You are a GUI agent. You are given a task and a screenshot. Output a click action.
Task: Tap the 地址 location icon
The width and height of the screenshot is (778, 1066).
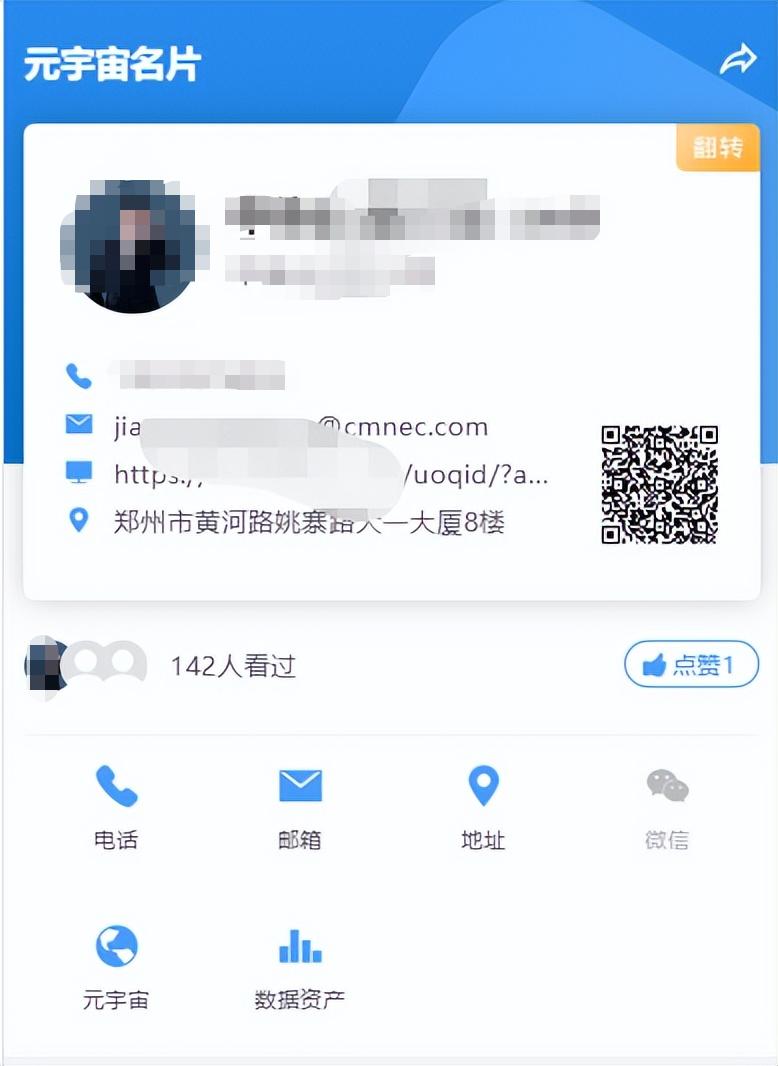pyautogui.click(x=483, y=788)
